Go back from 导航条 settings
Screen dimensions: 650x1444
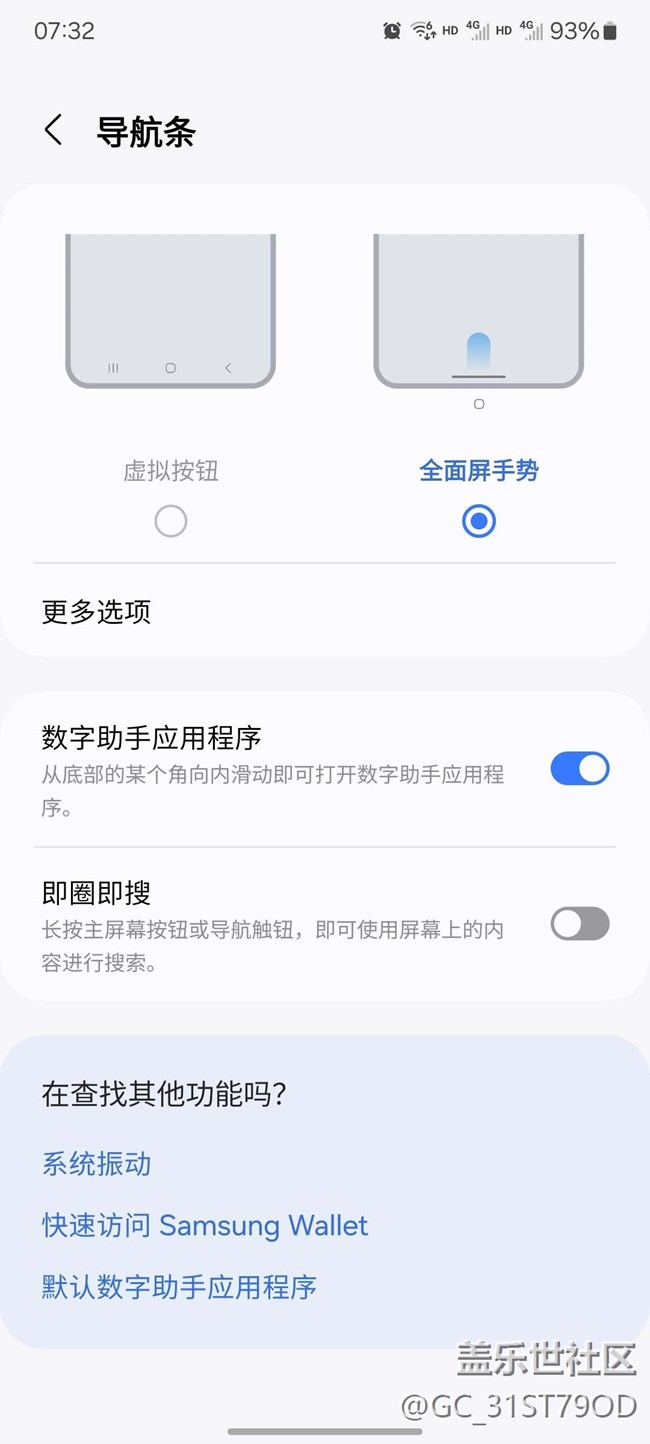tap(53, 131)
